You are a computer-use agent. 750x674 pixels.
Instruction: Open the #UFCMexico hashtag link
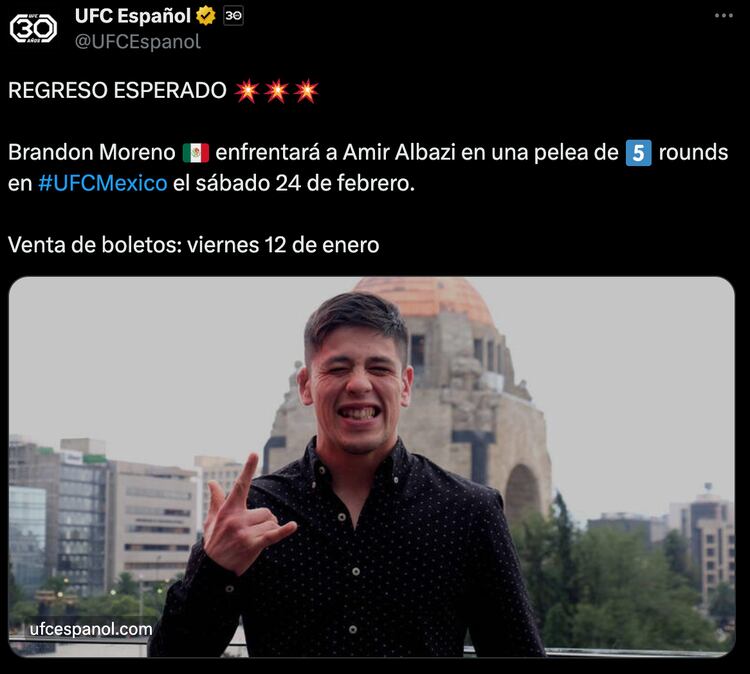click(x=102, y=184)
